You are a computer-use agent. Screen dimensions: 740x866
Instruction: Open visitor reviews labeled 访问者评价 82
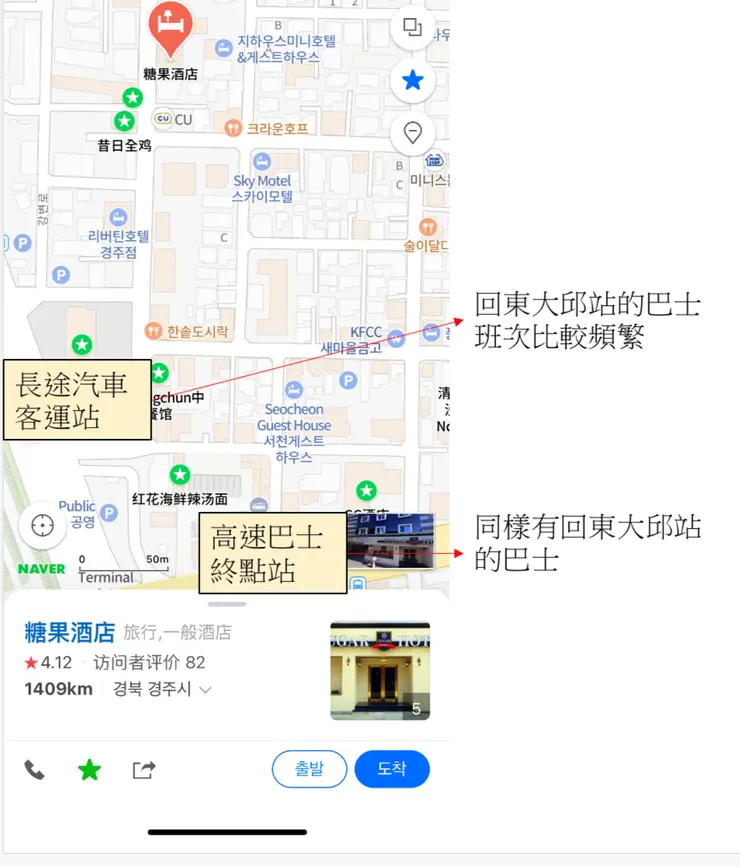click(147, 660)
